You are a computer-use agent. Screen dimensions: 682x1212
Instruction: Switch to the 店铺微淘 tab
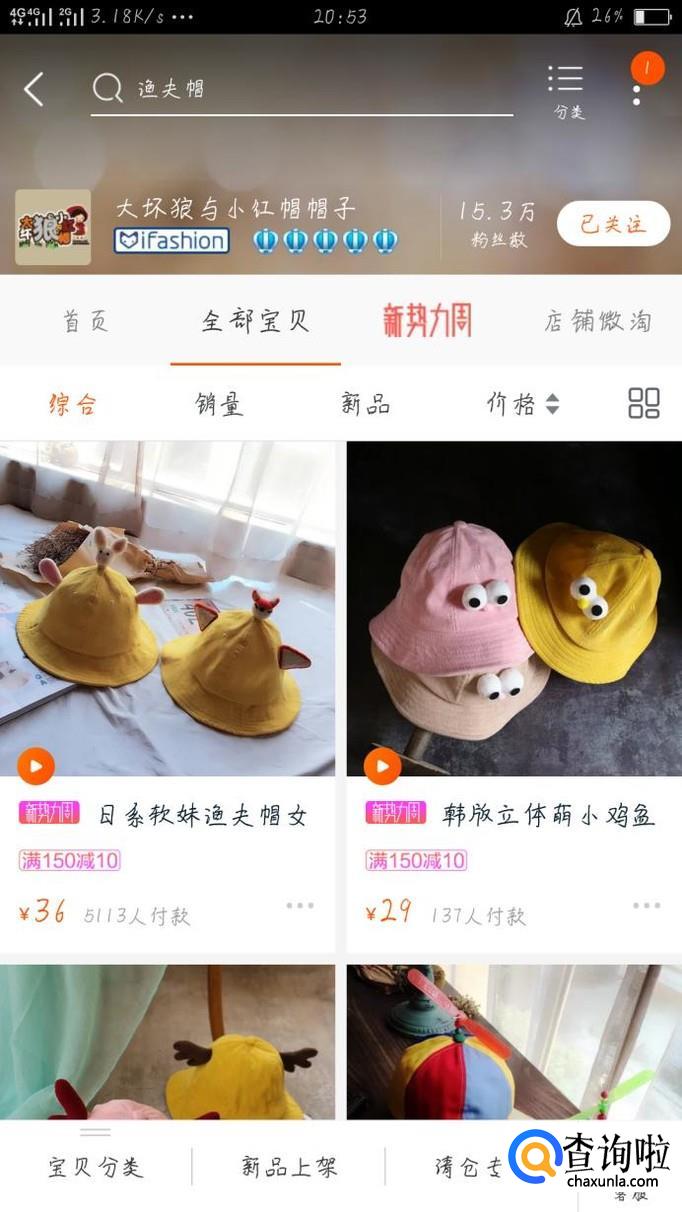pyautogui.click(x=598, y=321)
